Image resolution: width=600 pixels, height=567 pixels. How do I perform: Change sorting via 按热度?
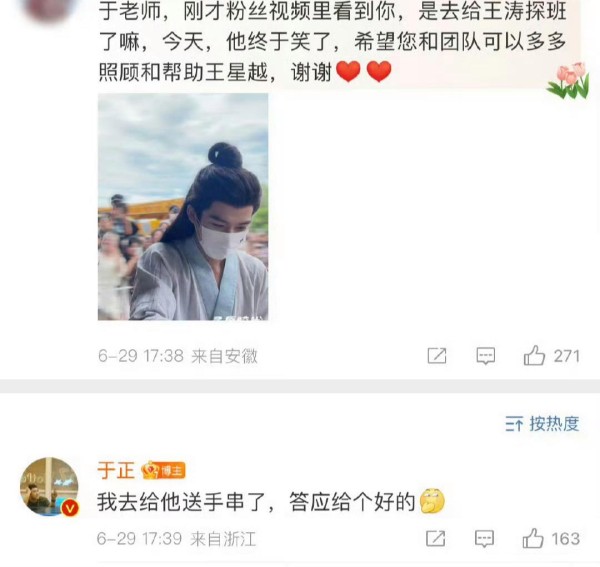coord(543,424)
